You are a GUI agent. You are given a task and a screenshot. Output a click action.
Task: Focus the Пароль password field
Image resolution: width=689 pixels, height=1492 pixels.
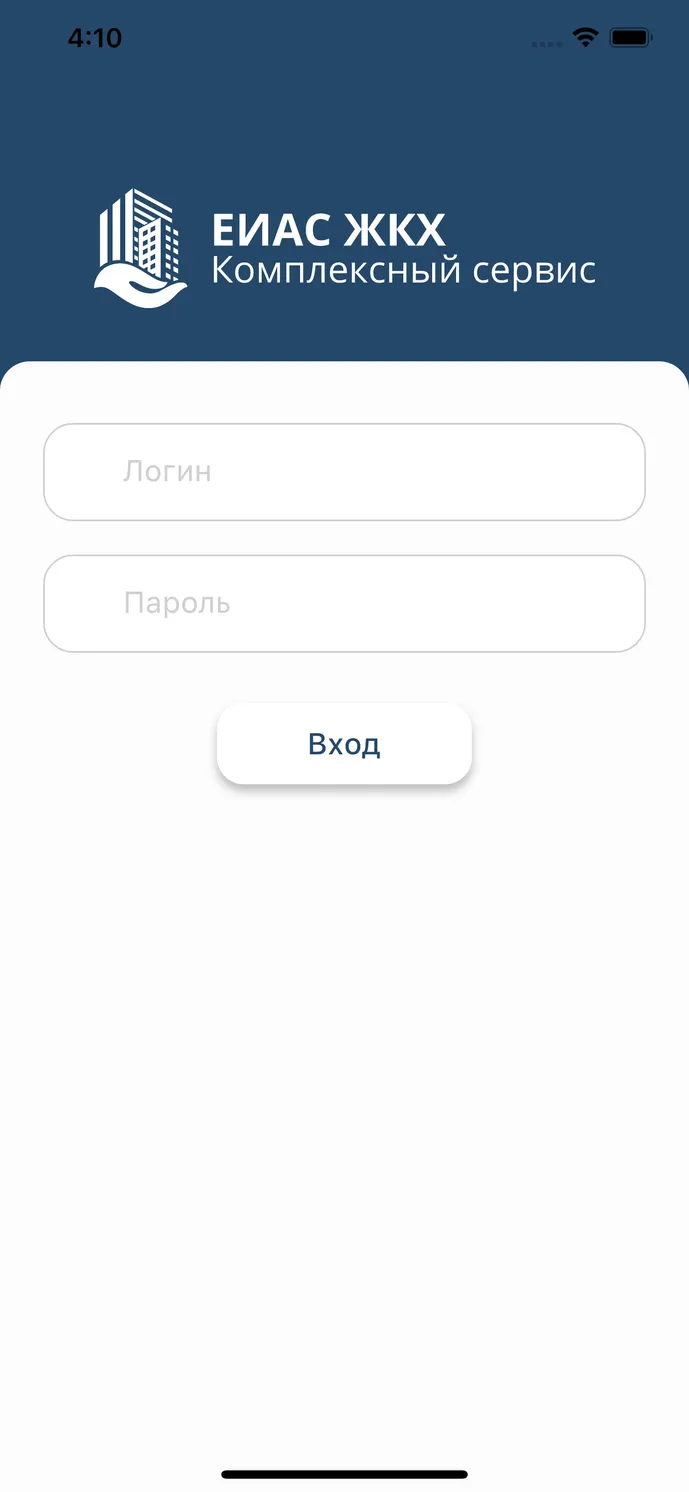pos(344,603)
